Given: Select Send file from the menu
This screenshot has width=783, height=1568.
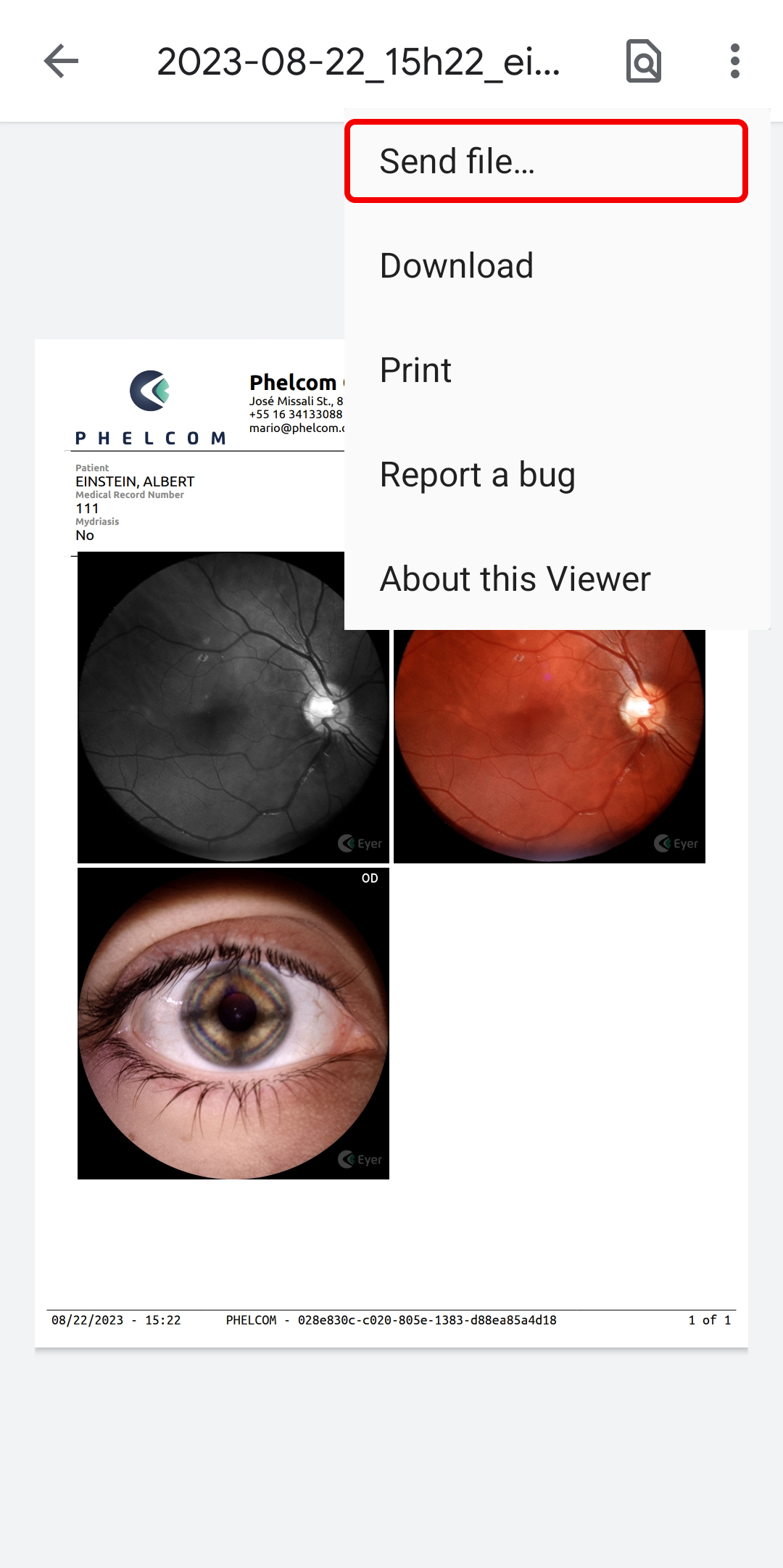Looking at the screenshot, I should pos(546,161).
